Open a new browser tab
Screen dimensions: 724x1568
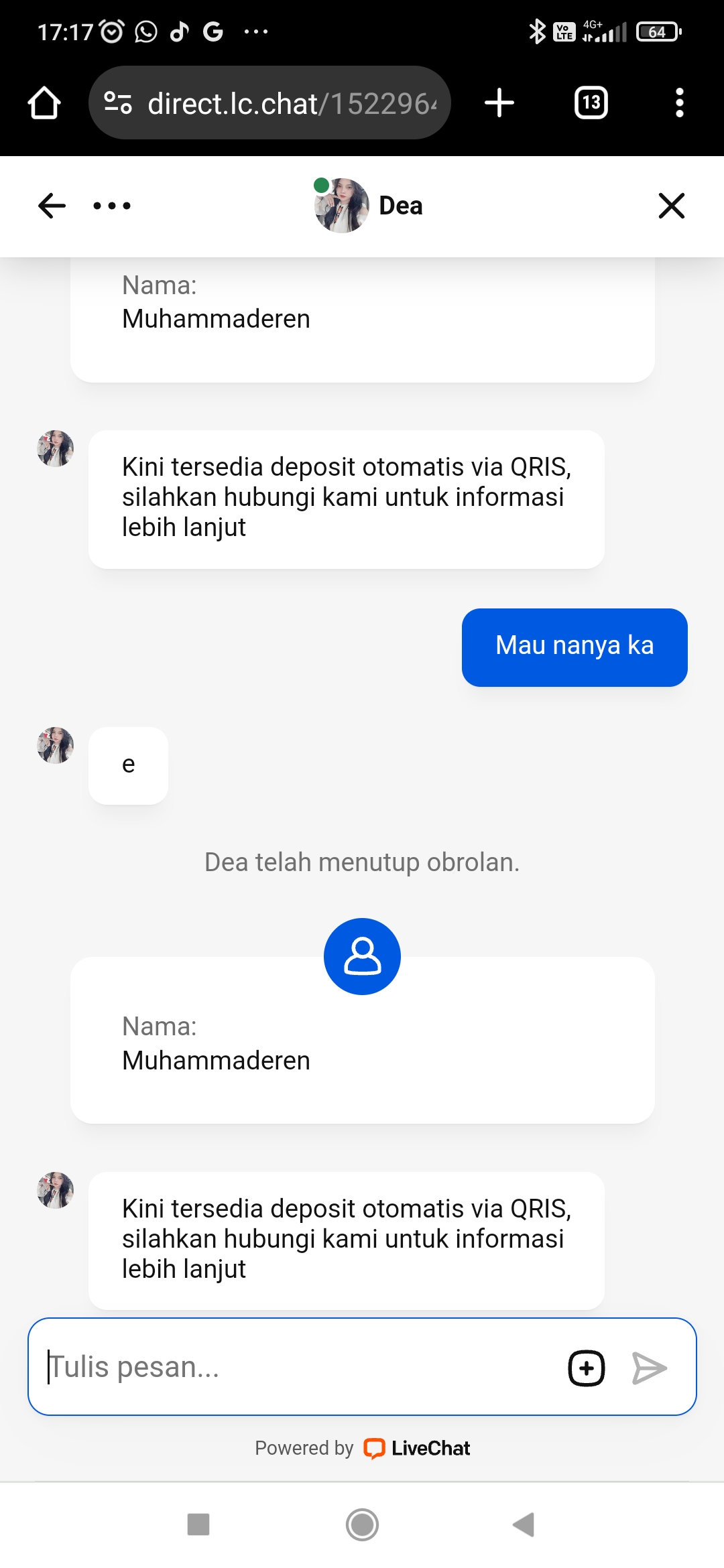tap(499, 103)
